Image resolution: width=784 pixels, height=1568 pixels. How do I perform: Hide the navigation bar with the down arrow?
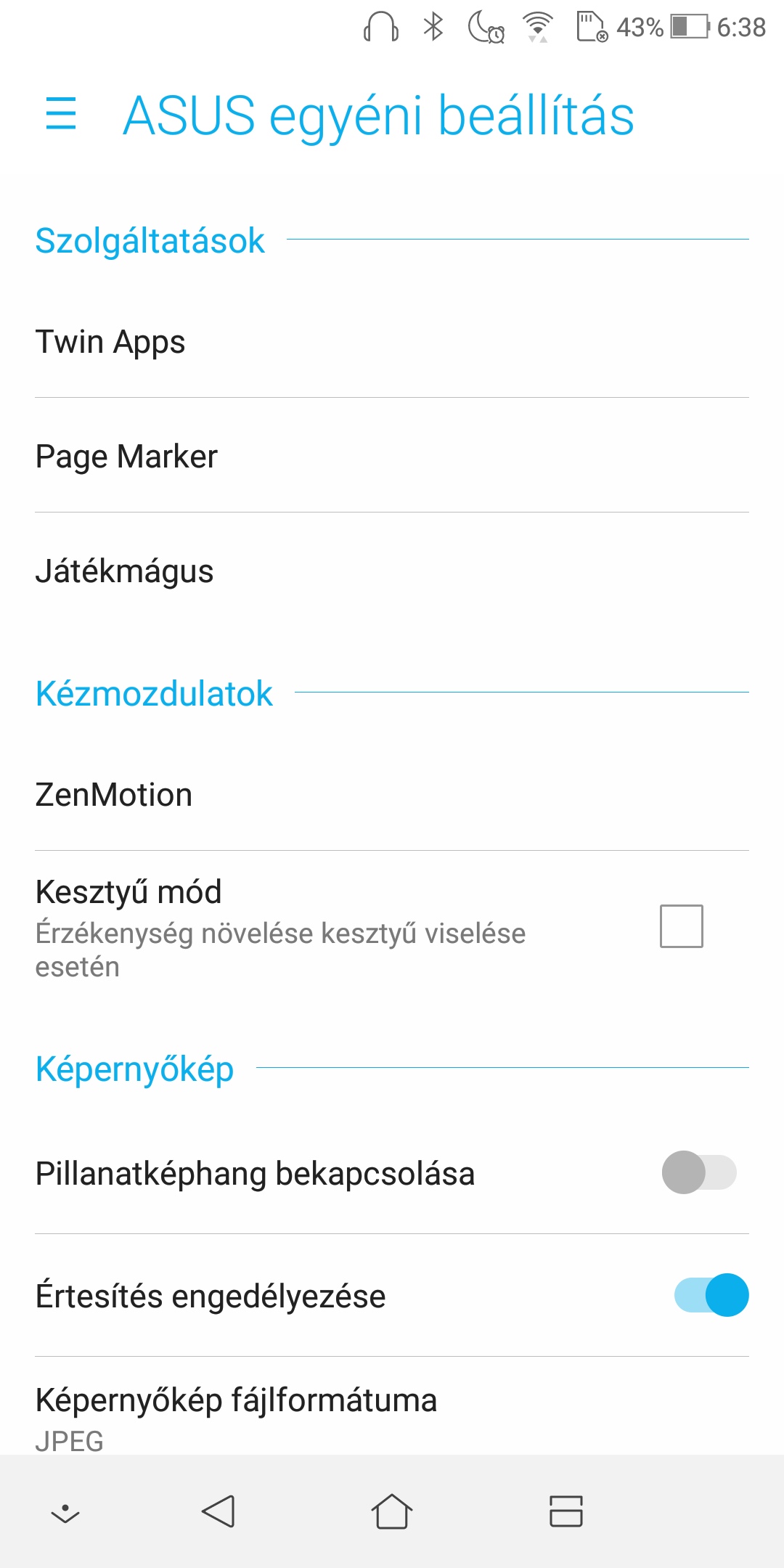(65, 1512)
